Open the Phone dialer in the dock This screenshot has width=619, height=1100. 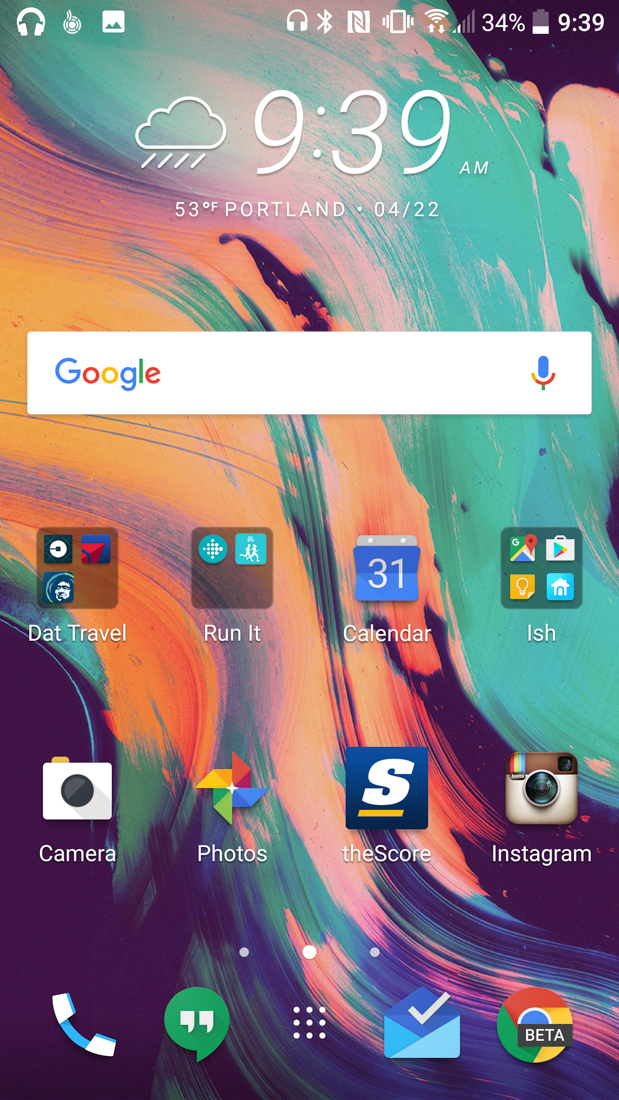click(83, 1023)
